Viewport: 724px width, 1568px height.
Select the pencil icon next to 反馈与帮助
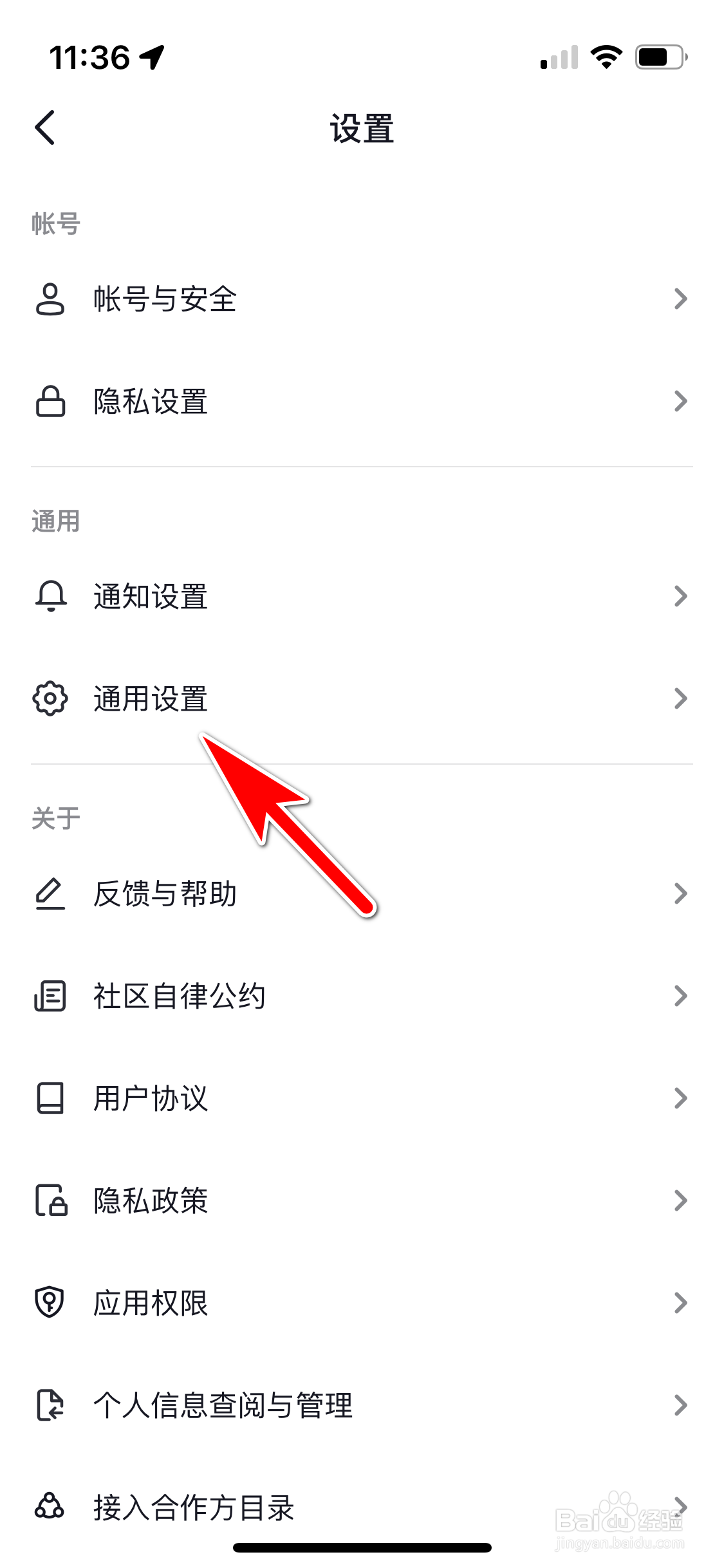[51, 893]
